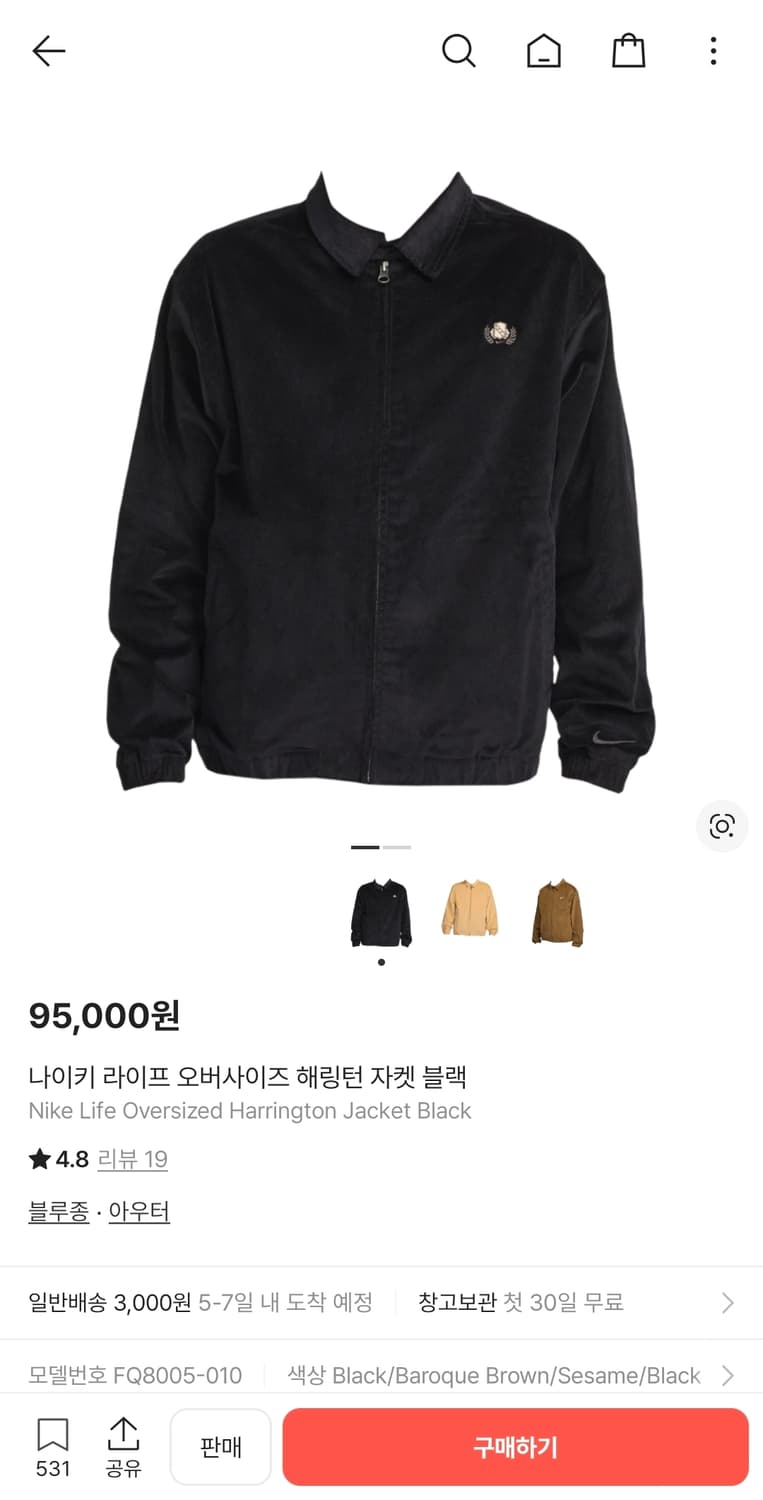Tap the 구매하기 purchase button

pyautogui.click(x=514, y=1446)
